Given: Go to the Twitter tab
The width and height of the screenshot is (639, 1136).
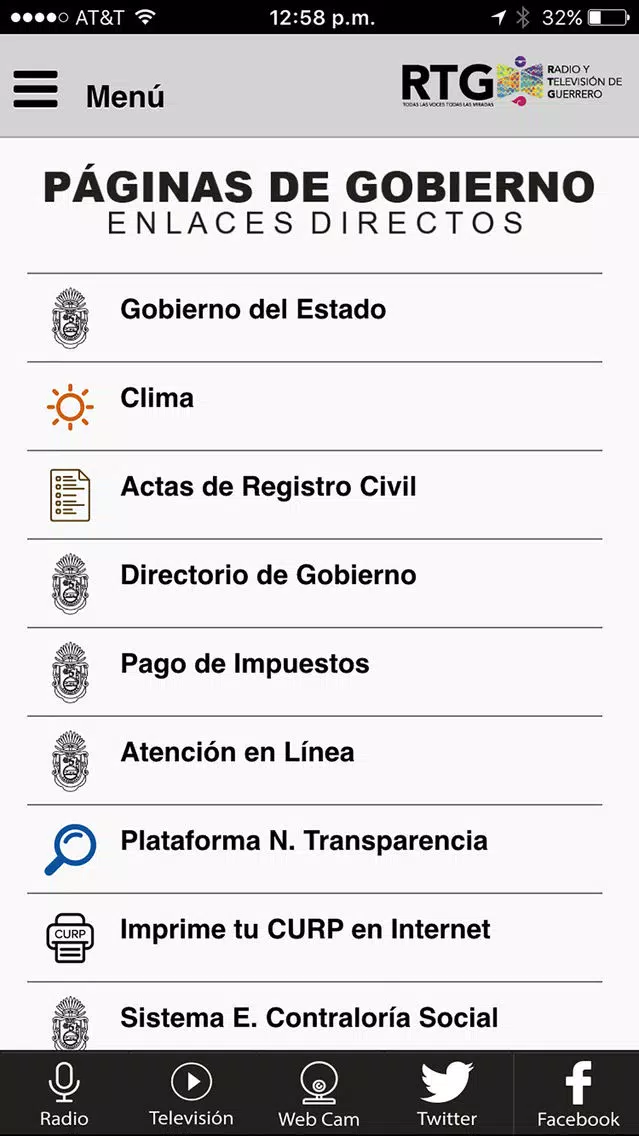Looking at the screenshot, I should [x=447, y=1093].
